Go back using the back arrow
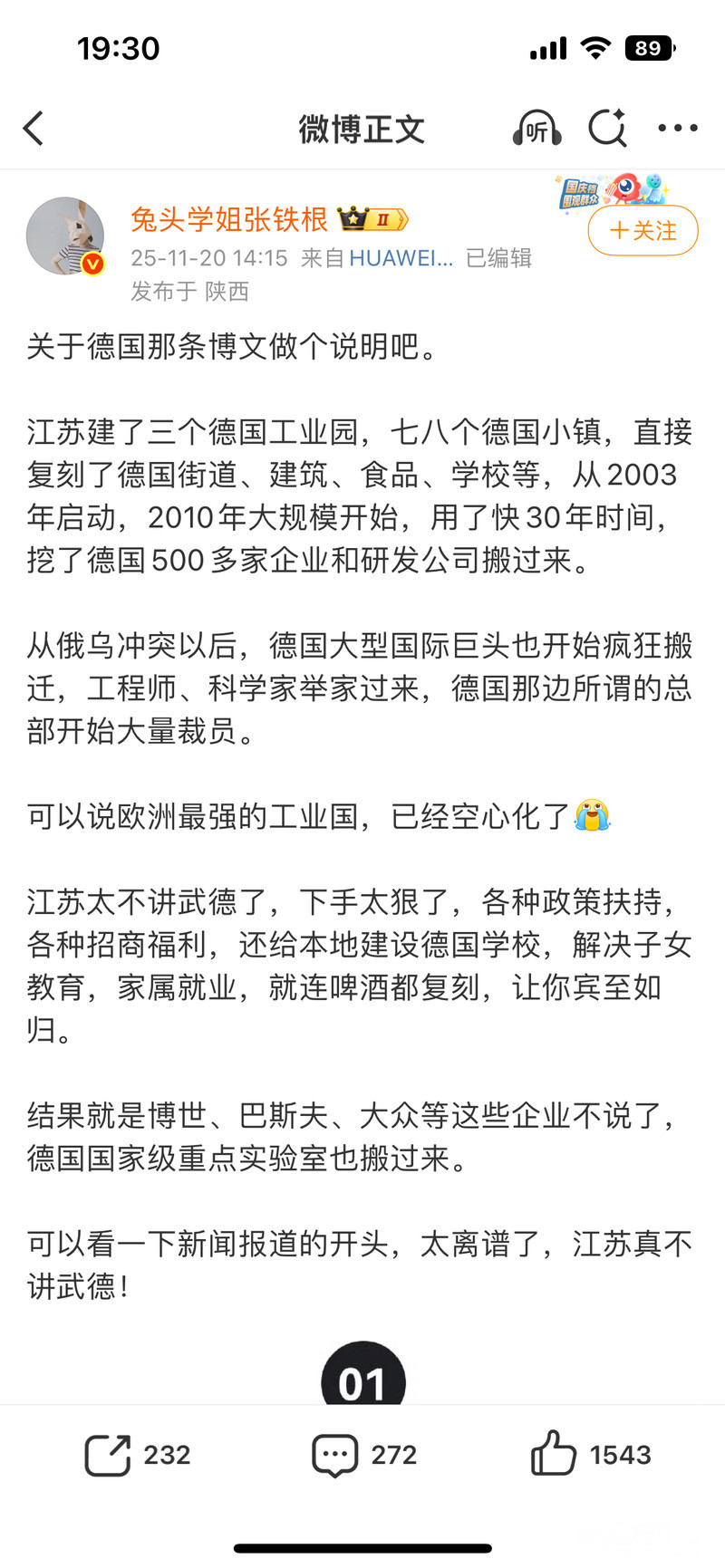Image resolution: width=725 pixels, height=1568 pixels. [34, 129]
